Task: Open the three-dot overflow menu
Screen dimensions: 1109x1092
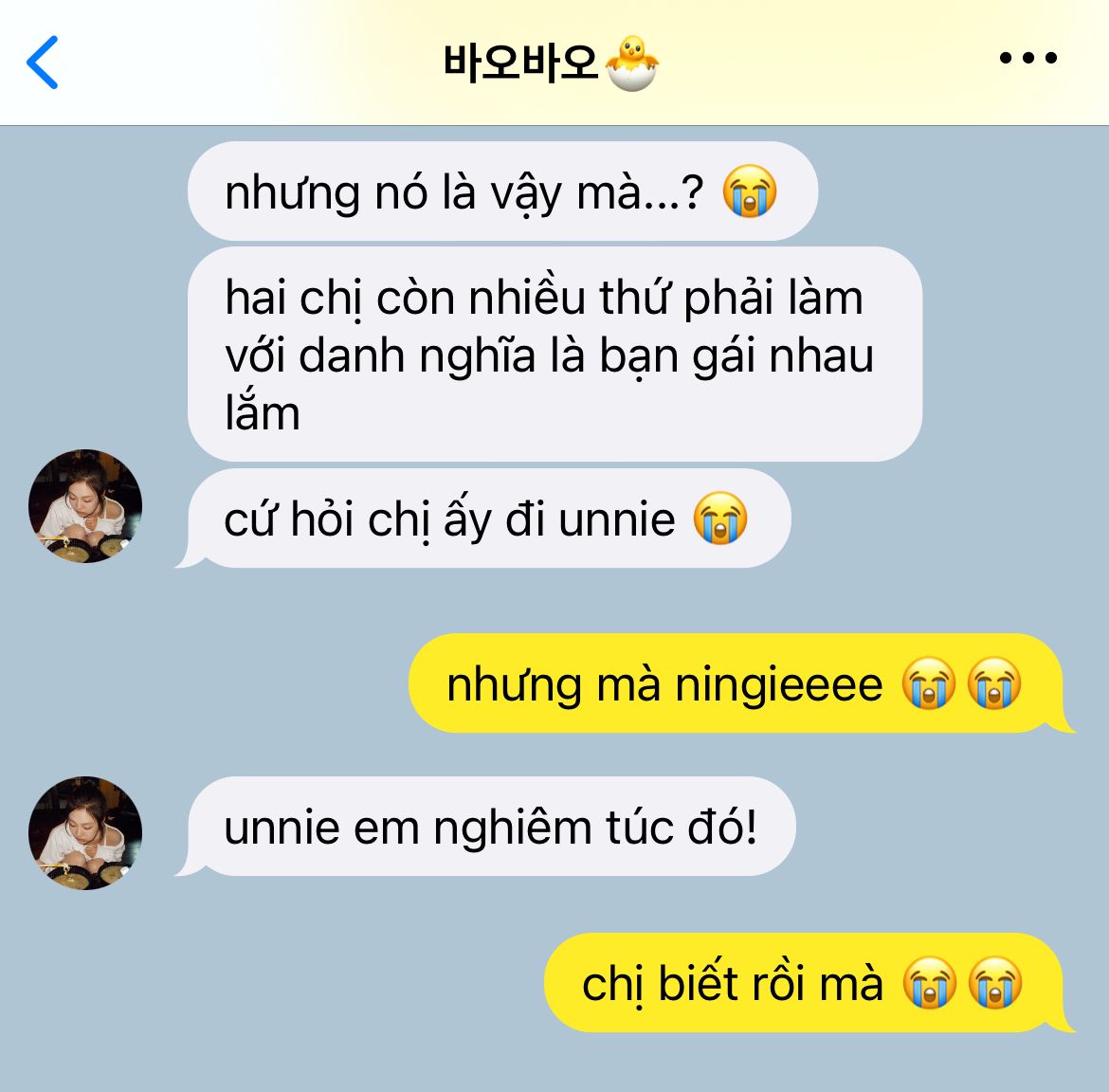Action: click(x=1027, y=58)
